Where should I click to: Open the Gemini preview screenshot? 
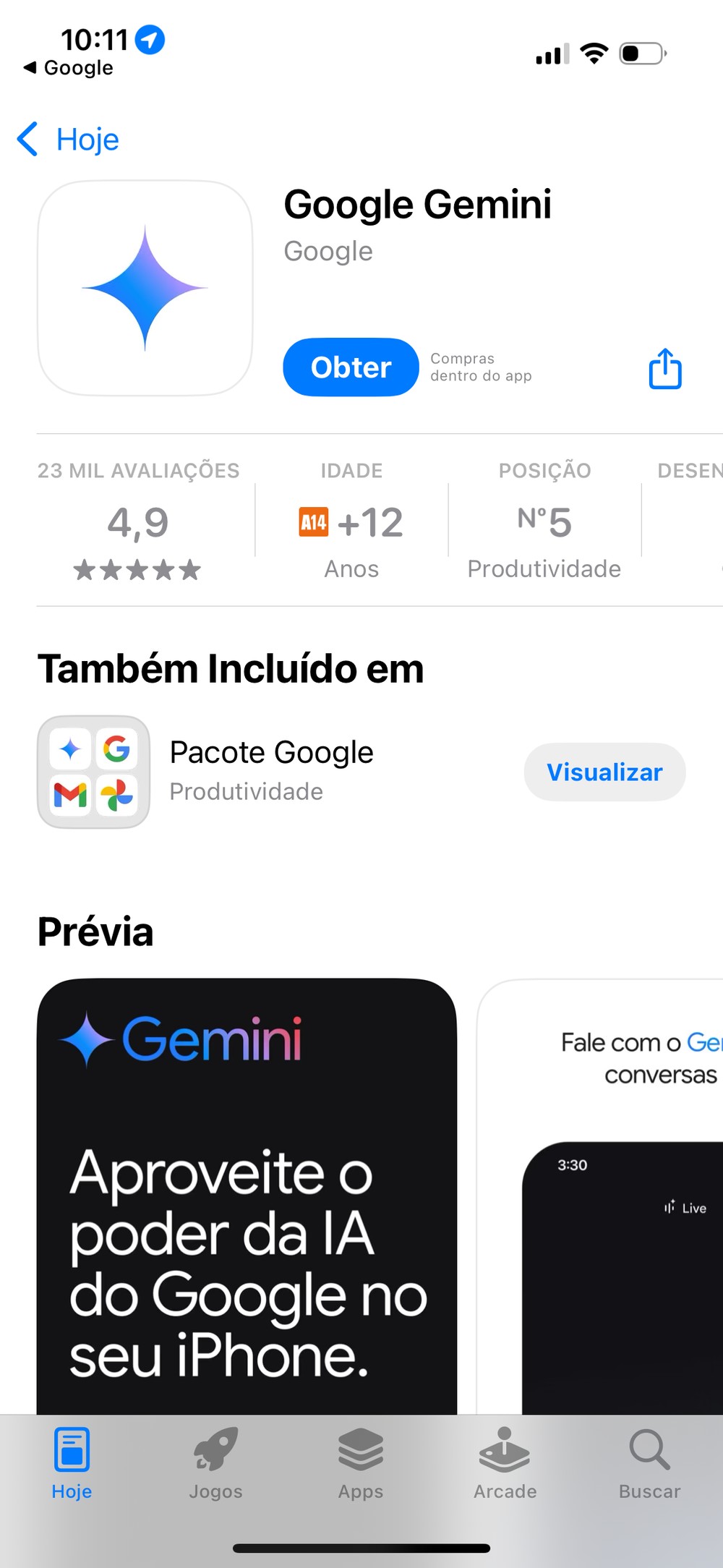pyautogui.click(x=247, y=1195)
